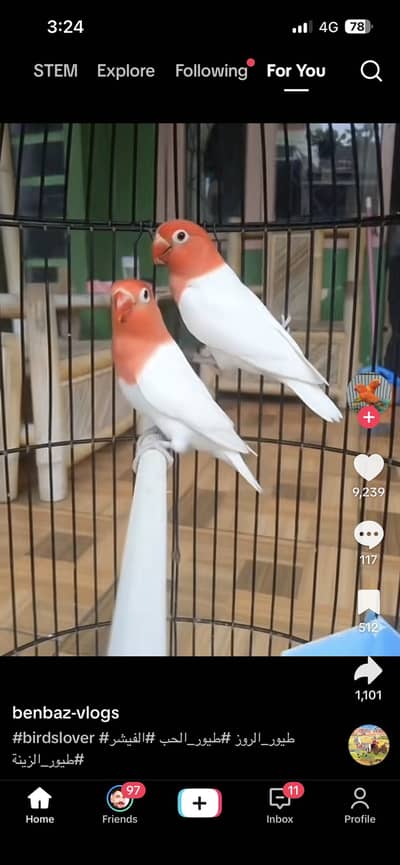This screenshot has width=400, height=865.
Task: Like this bird video
Action: [369, 467]
